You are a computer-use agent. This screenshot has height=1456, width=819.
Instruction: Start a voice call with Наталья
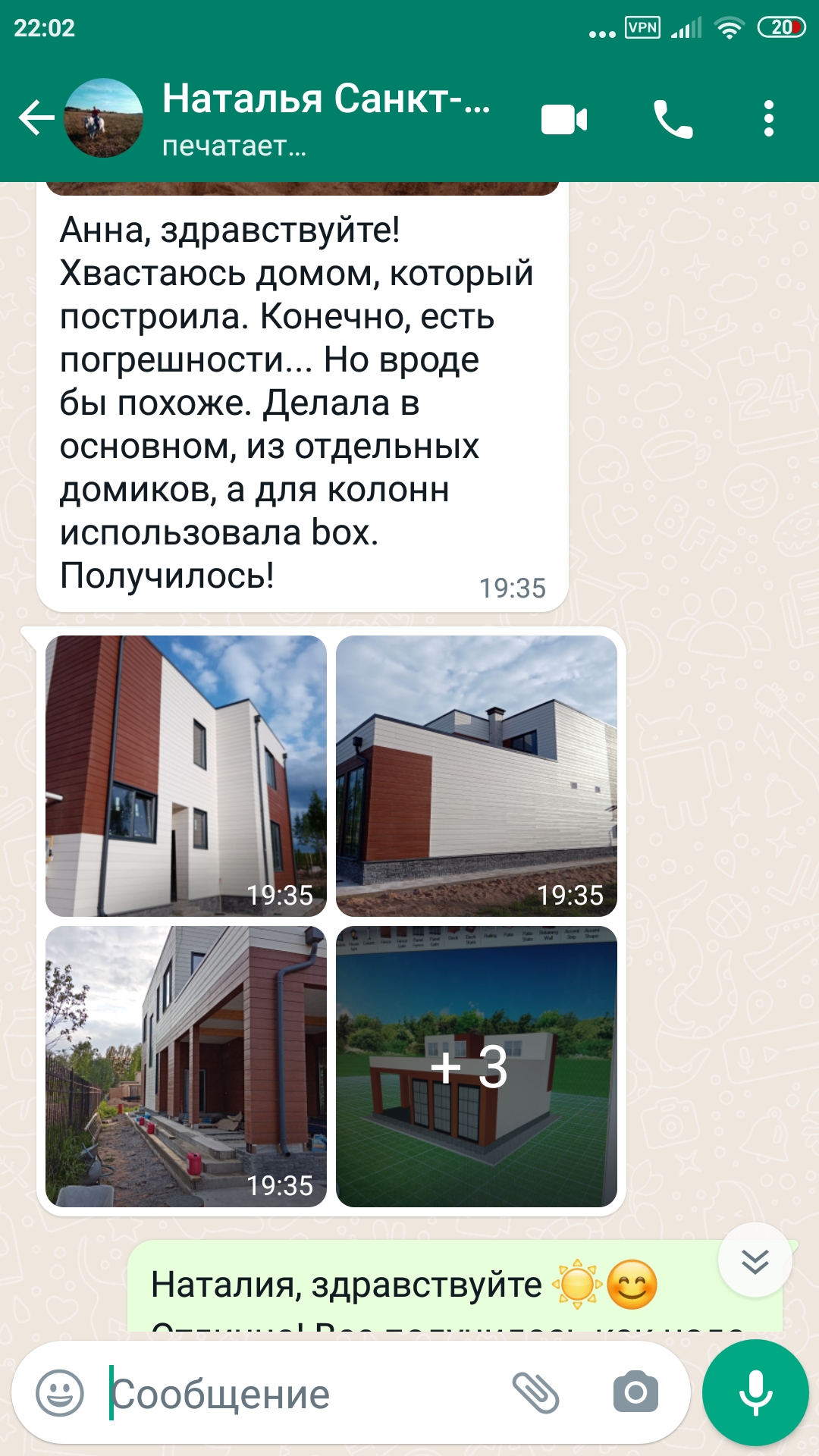click(673, 120)
